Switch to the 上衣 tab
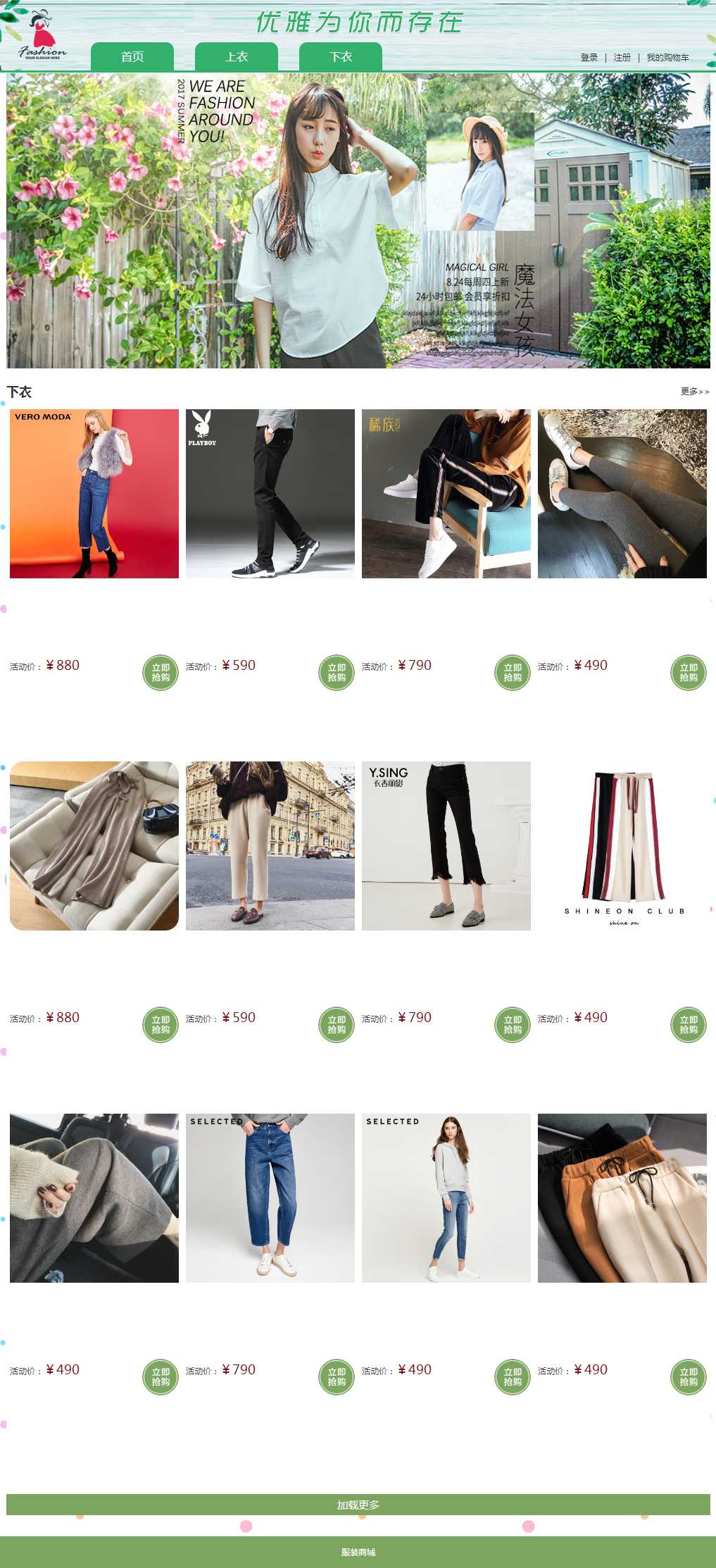This screenshot has height=1568, width=716. pos(237,56)
